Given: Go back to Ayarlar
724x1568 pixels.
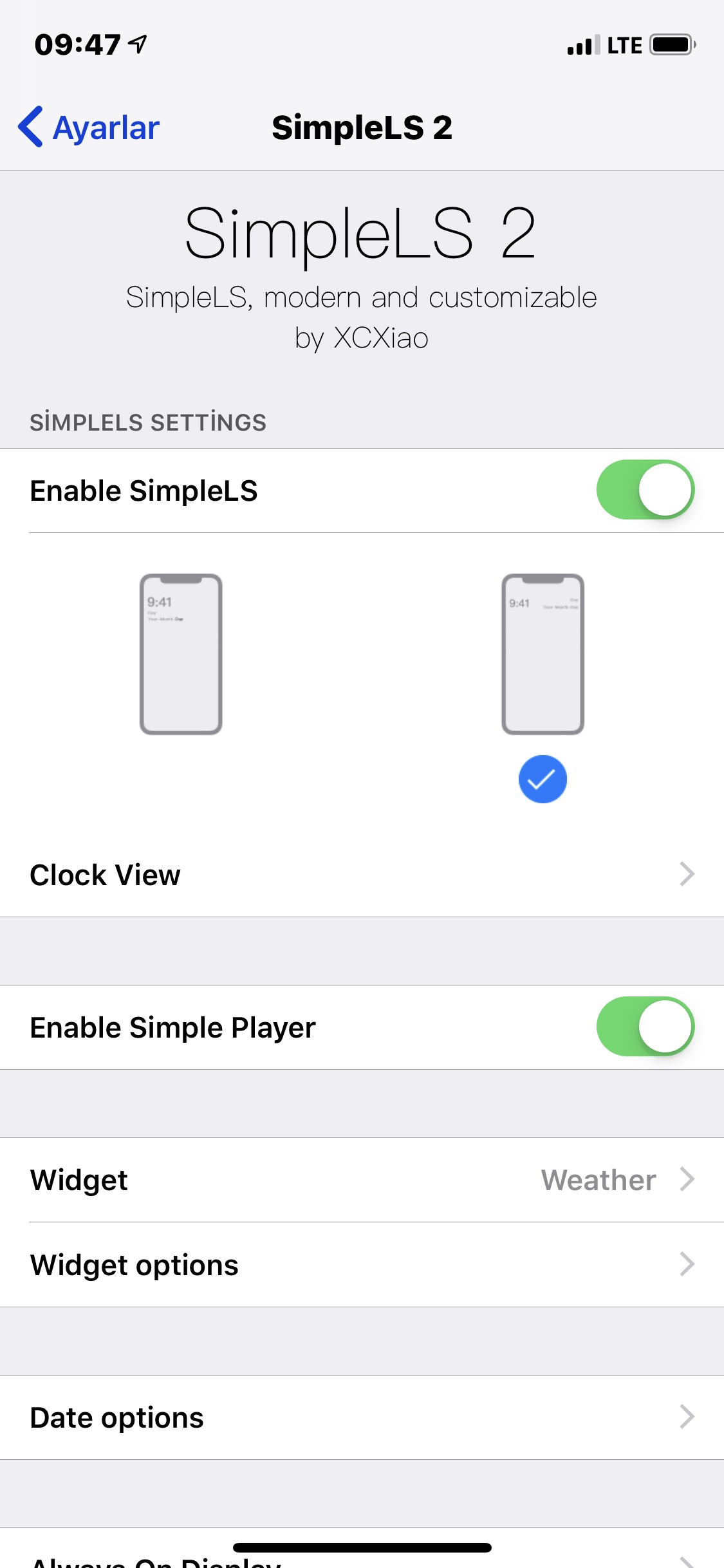Looking at the screenshot, I should pos(89,127).
